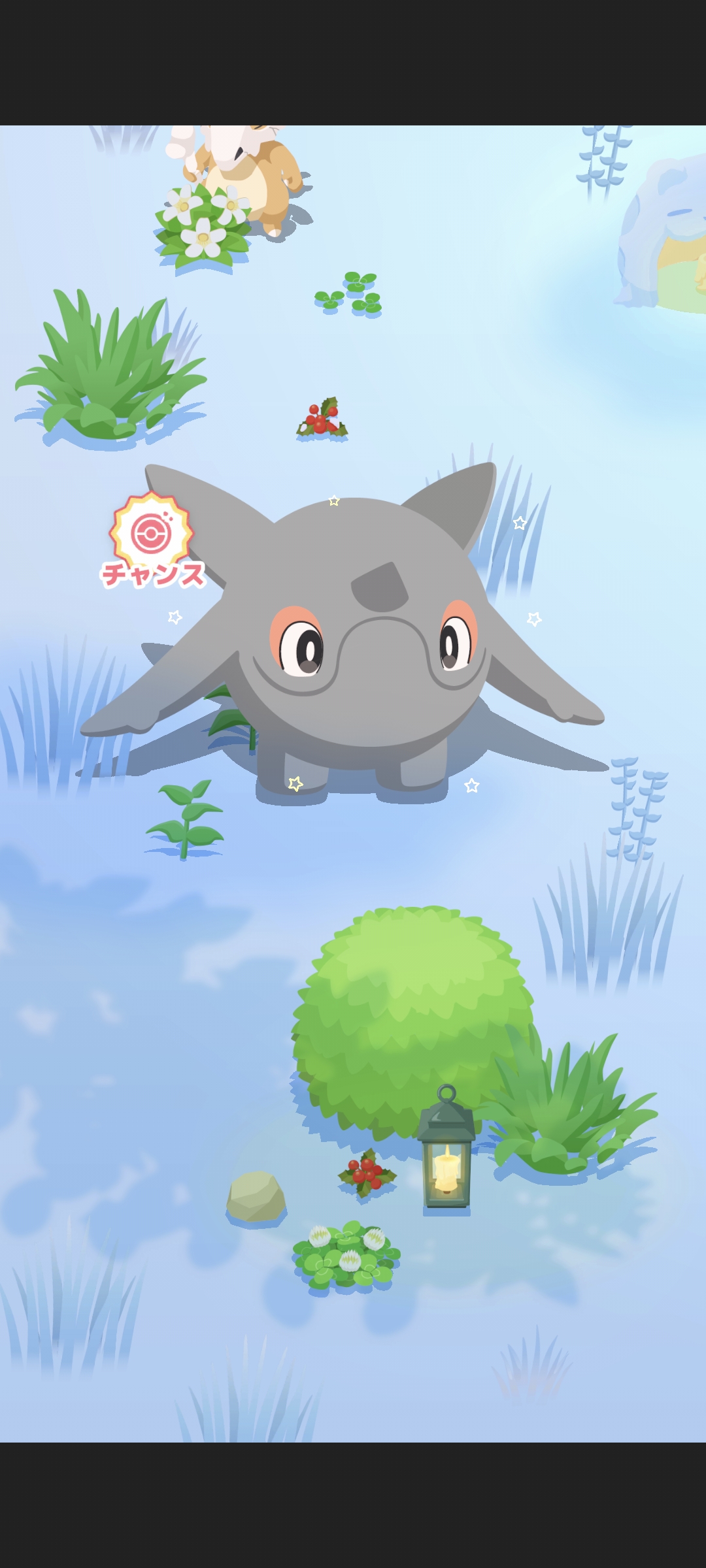This screenshot has width=706, height=1568.
Task: Tap the gray sleeping Pokémon in the center
Action: pyautogui.click(x=343, y=632)
